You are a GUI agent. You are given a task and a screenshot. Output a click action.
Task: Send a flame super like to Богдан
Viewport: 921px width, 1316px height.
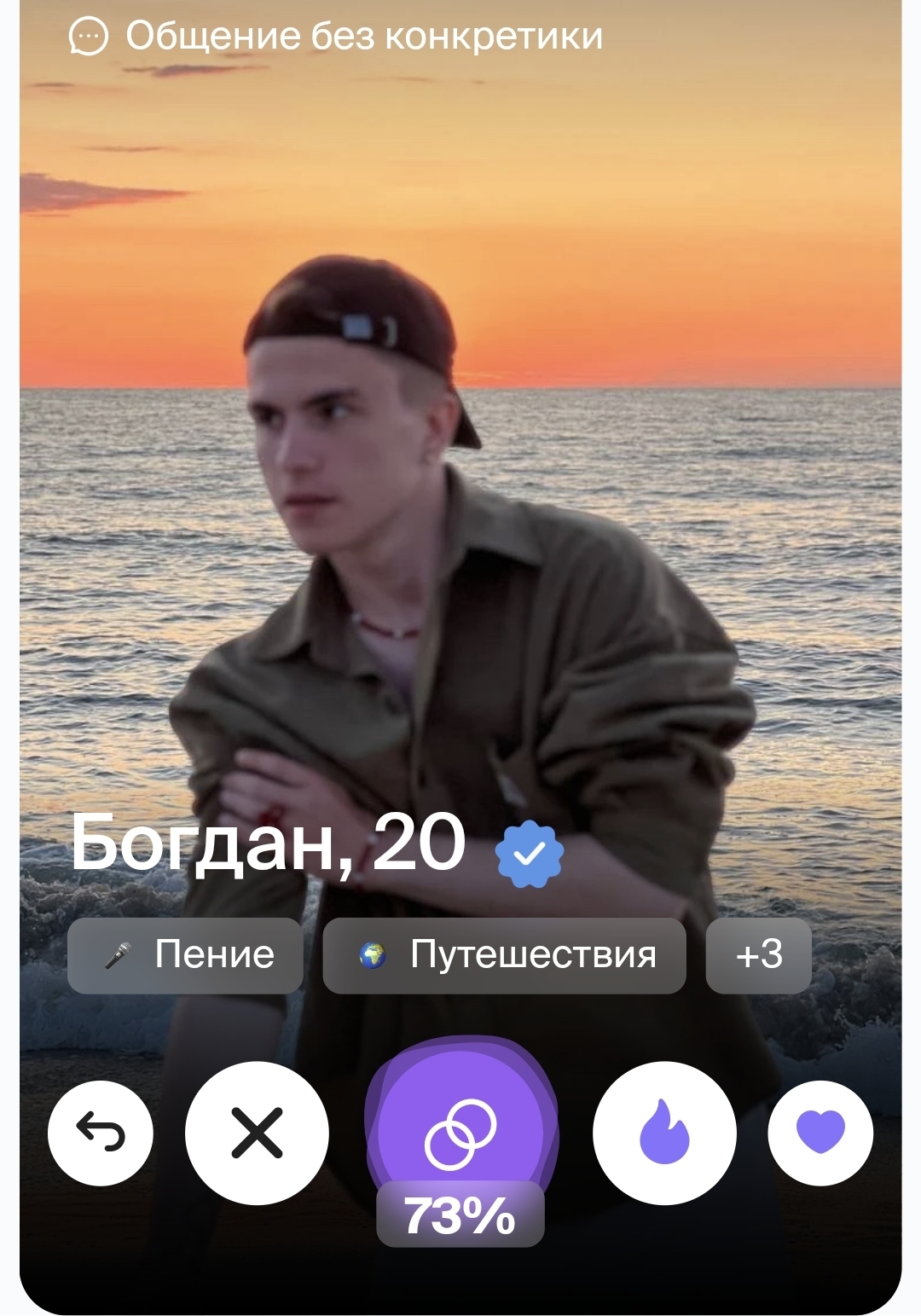pos(664,1133)
